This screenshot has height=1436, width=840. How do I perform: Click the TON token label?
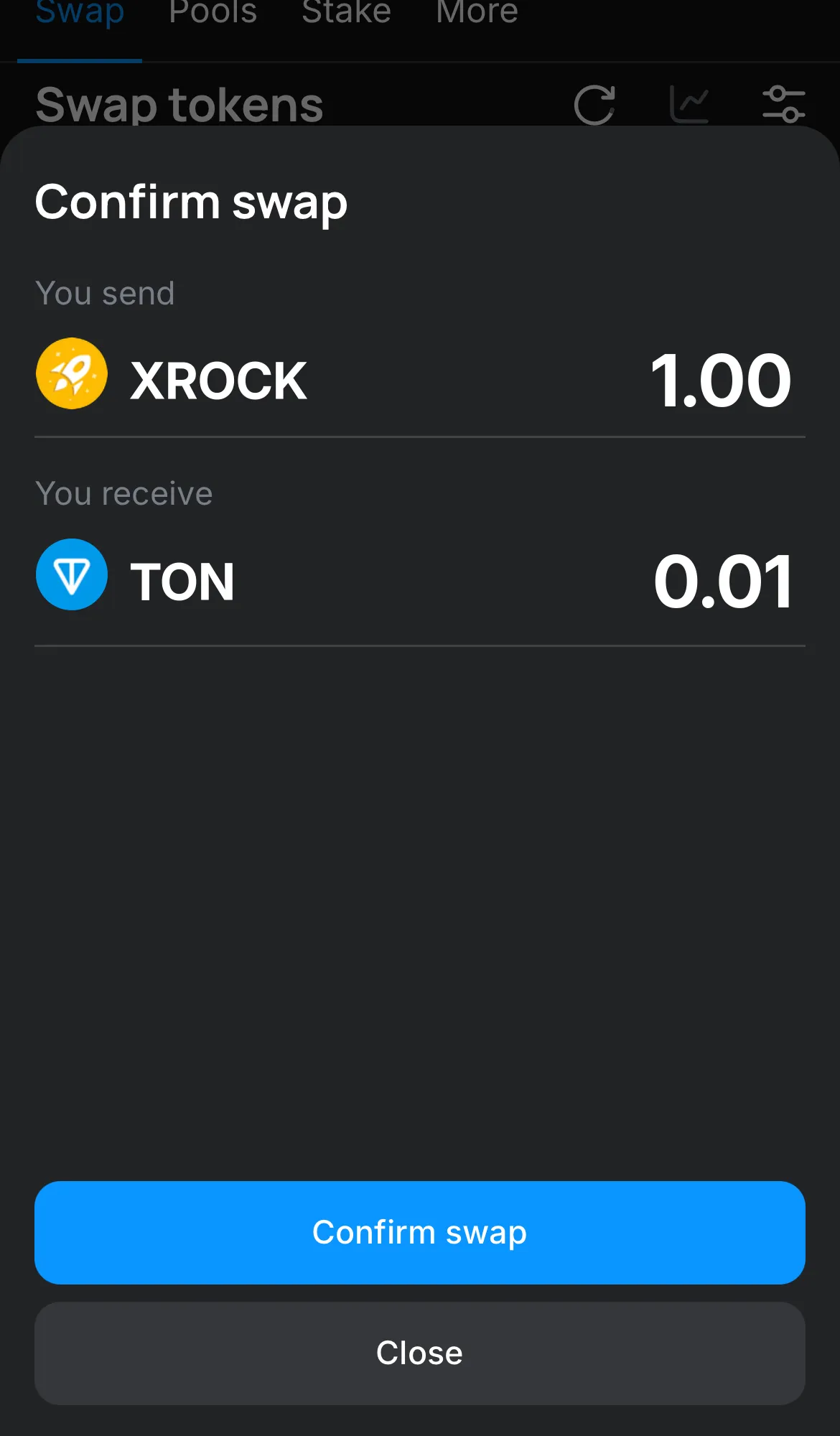[184, 580]
